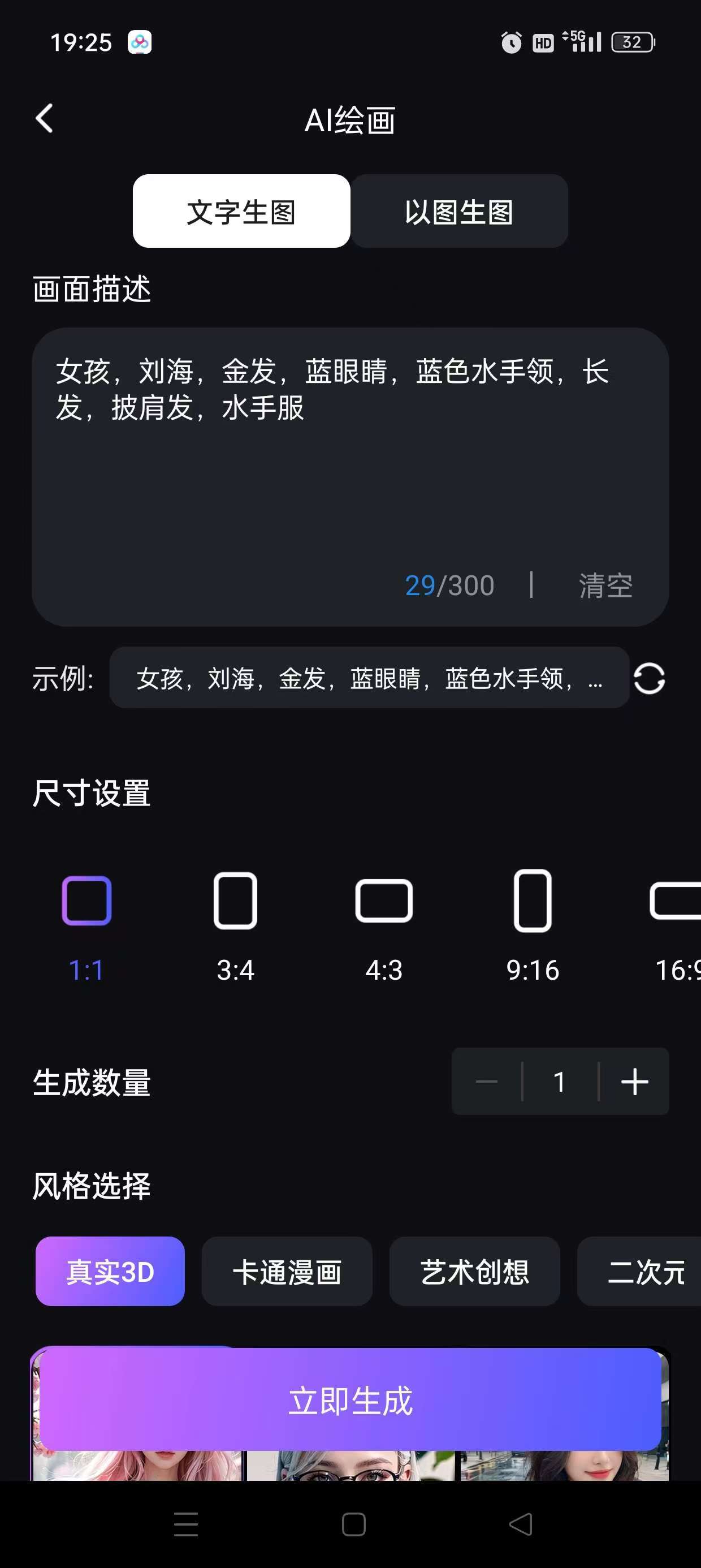Open recent apps from the navigation bar
Viewport: 701px width, 1568px height.
click(185, 1524)
